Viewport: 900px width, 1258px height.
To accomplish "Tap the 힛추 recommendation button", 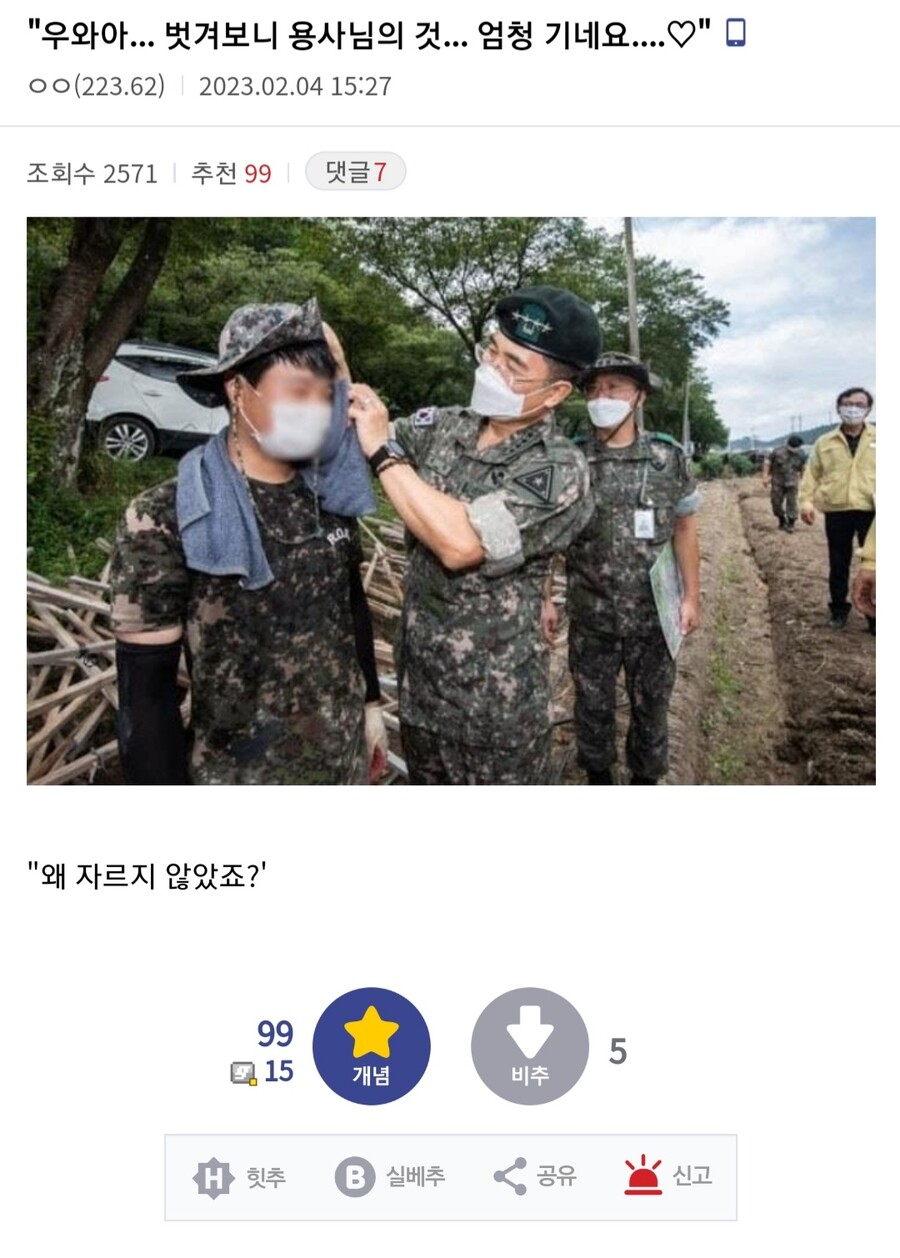I will click(240, 1177).
